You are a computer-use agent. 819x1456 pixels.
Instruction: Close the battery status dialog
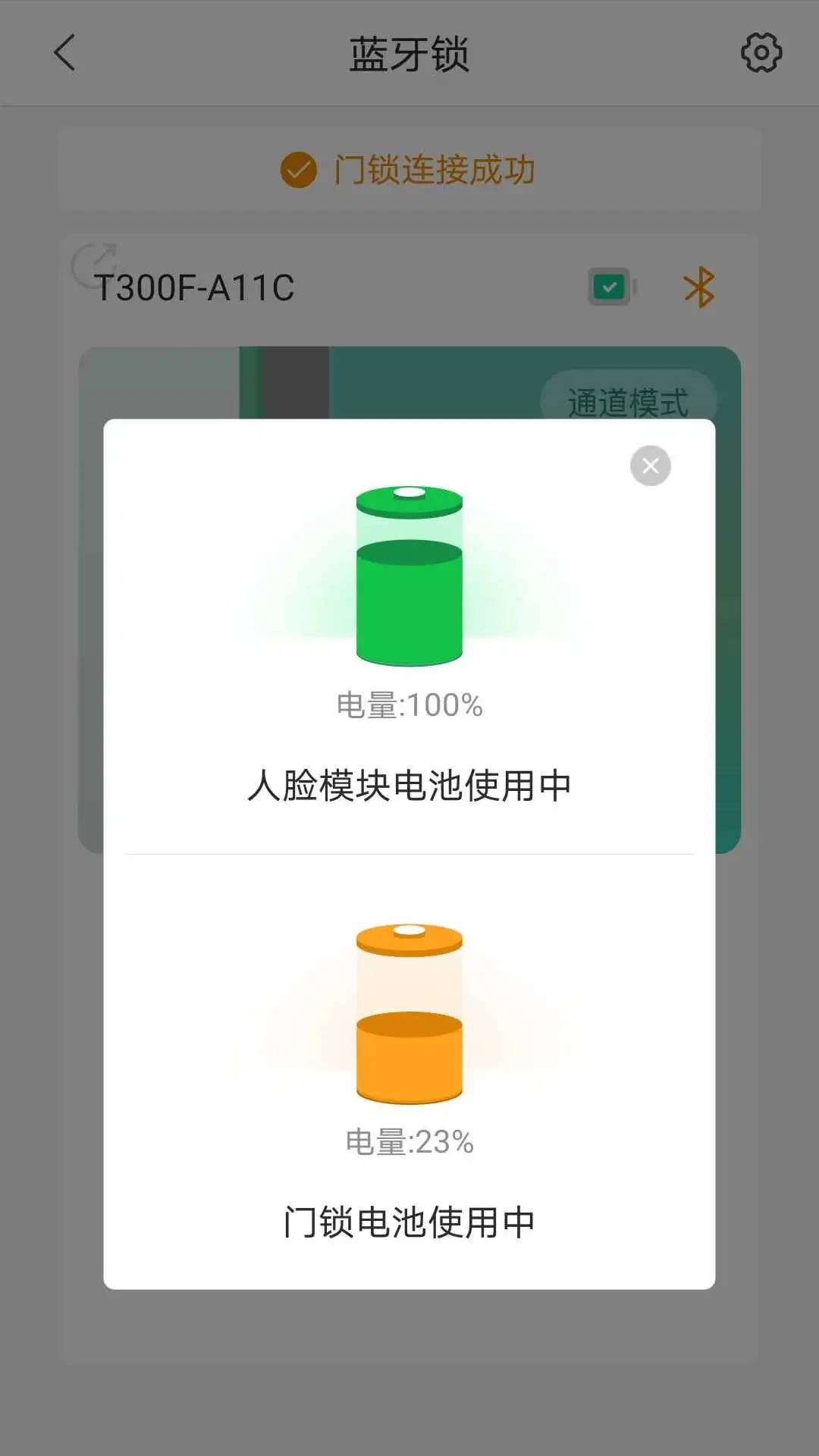pos(650,466)
